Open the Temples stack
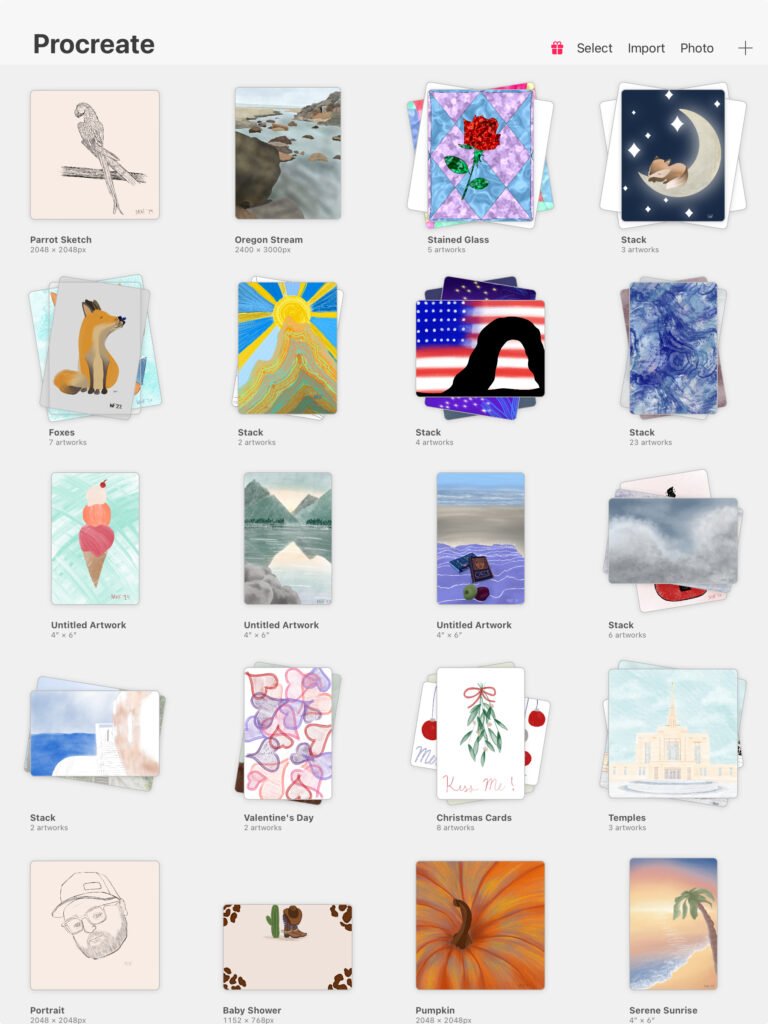The width and height of the screenshot is (768, 1024). click(672, 733)
